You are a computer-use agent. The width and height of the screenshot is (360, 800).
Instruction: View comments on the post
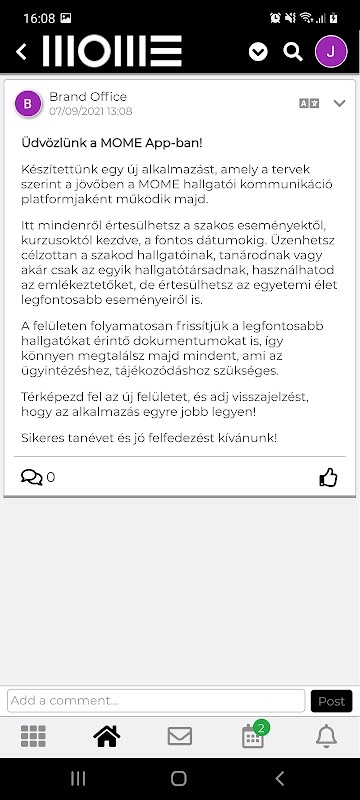pyautogui.click(x=38, y=477)
